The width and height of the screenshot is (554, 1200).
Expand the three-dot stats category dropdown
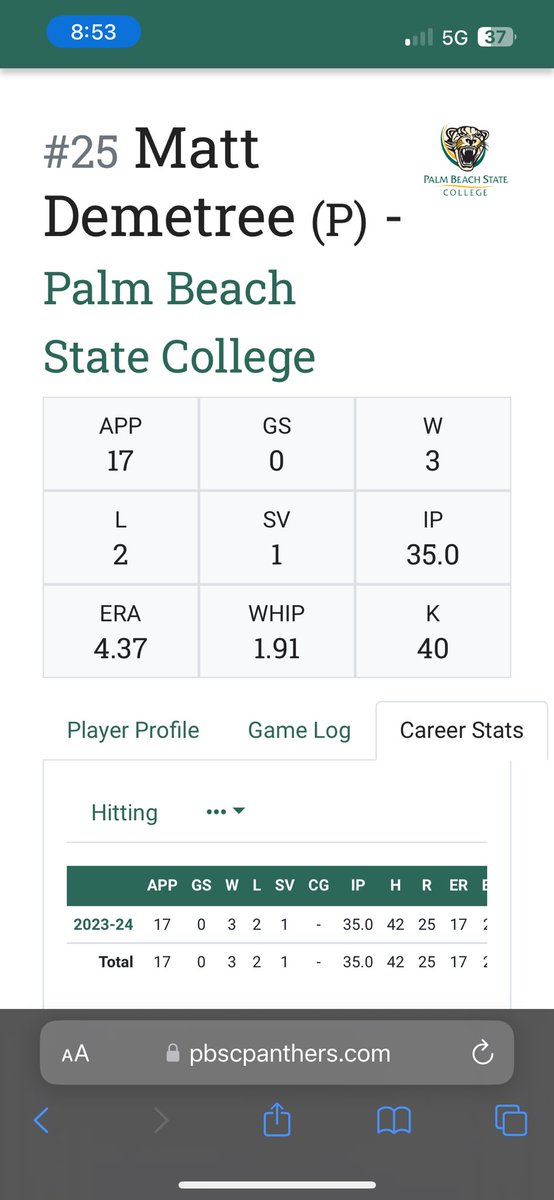[x=225, y=812]
